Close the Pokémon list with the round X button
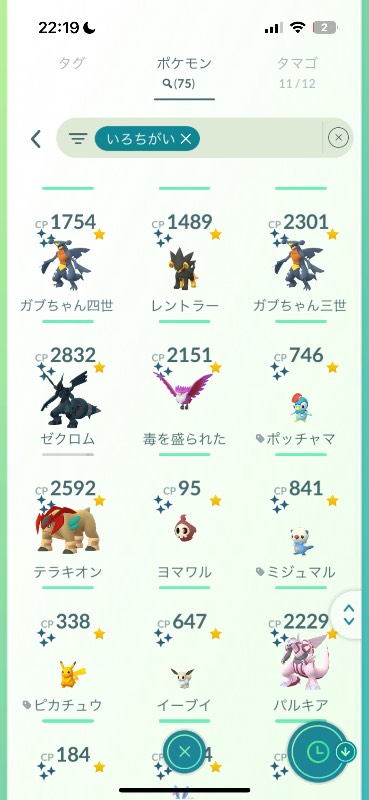Viewport: 369px width, 800px height. [x=185, y=751]
